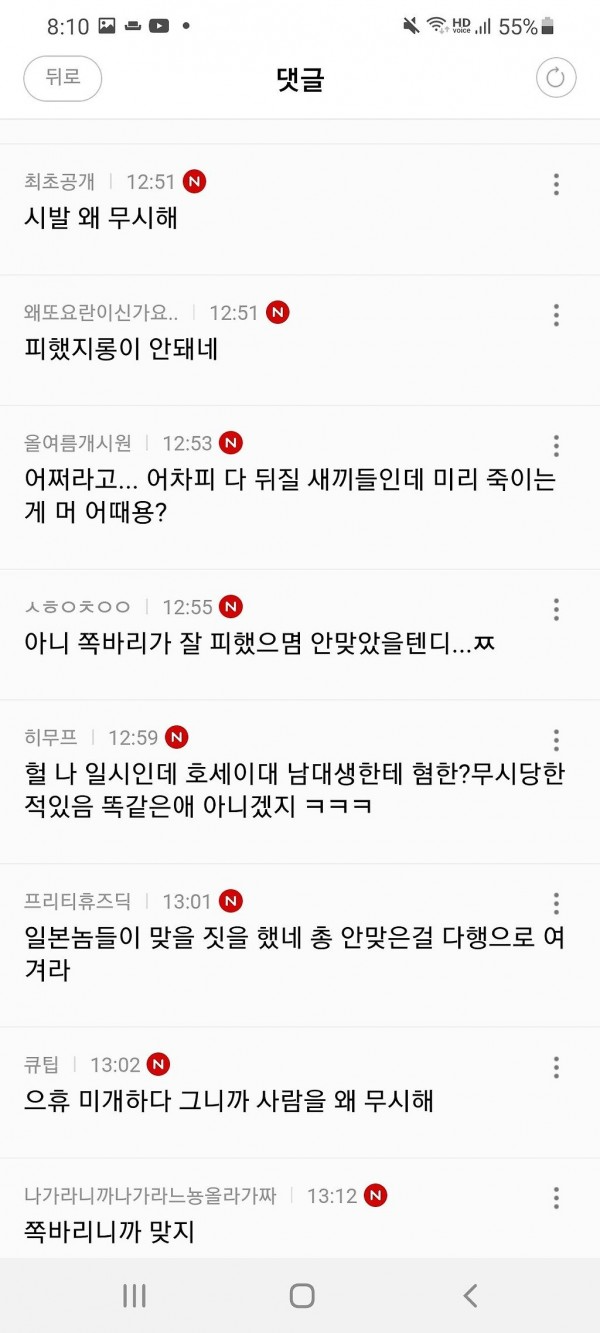This screenshot has height=1333, width=600.
Task: Open options menu for ㅅㅎㅇㅊㅇㅇ's comment
Action: 556,609
